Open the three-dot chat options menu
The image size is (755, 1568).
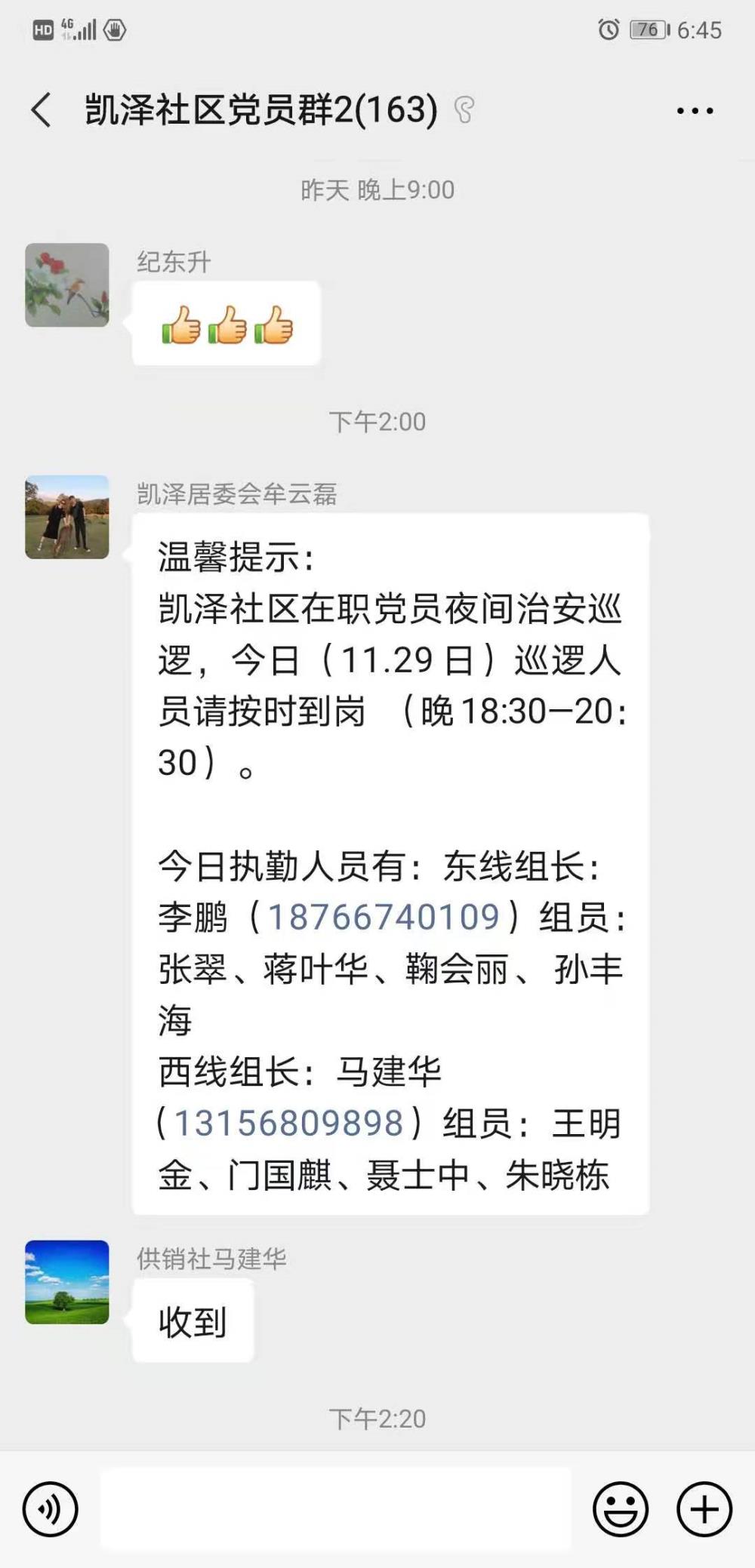pyautogui.click(x=695, y=111)
